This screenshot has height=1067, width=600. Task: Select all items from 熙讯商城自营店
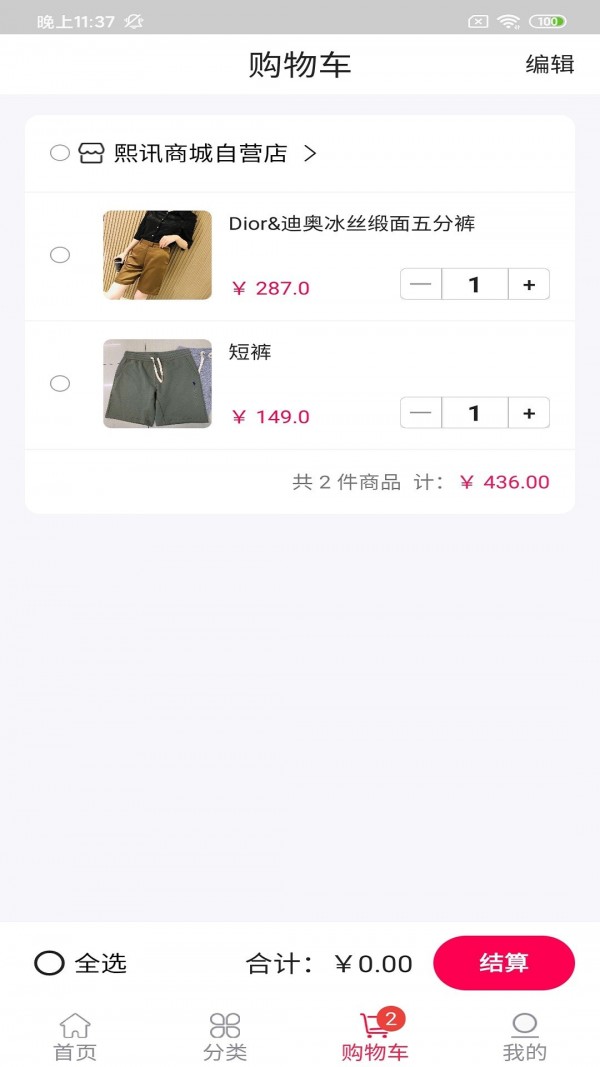60,153
